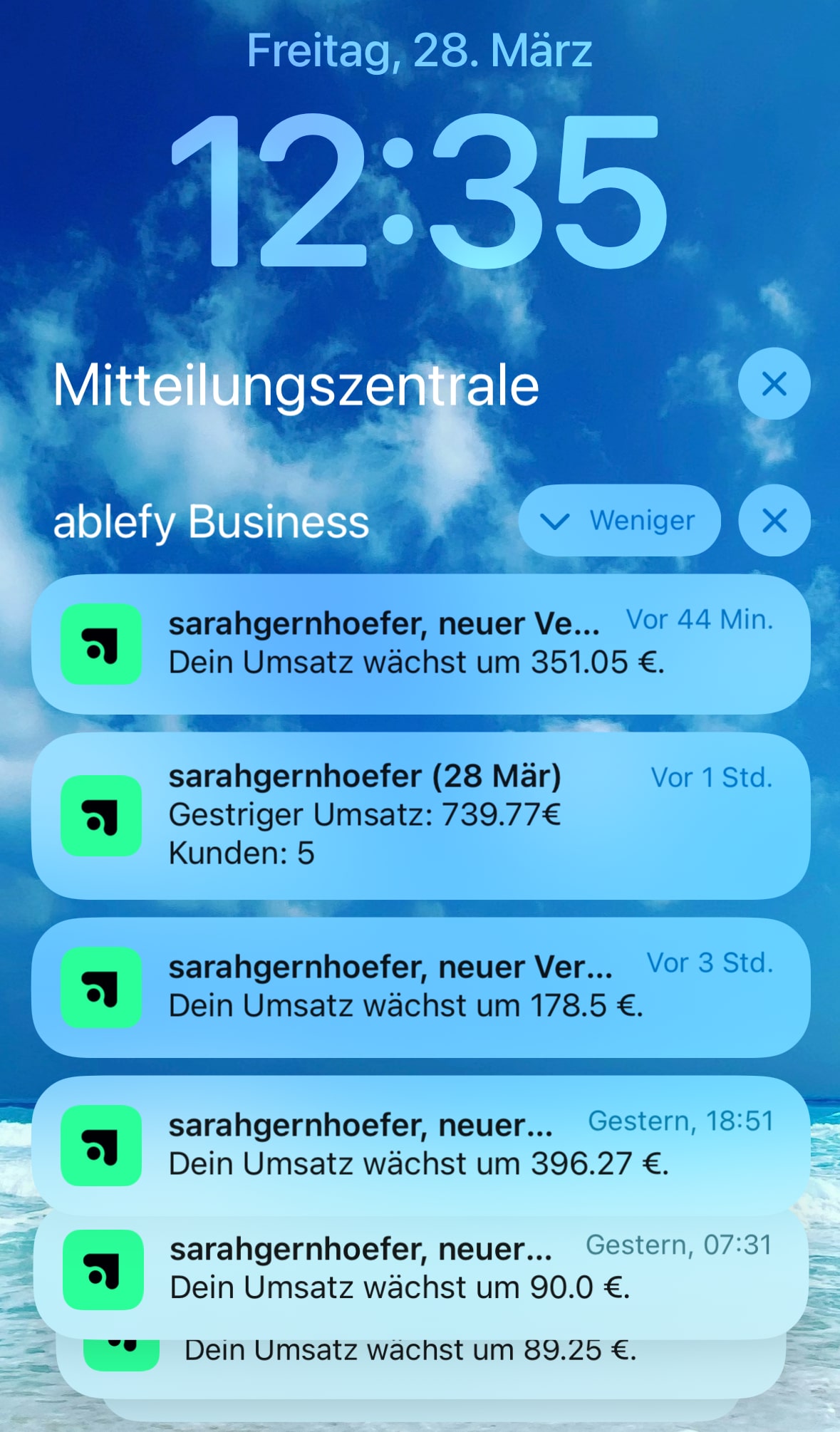
Task: Clear all notifications in Mitteilungszentrale
Action: pyautogui.click(x=774, y=384)
